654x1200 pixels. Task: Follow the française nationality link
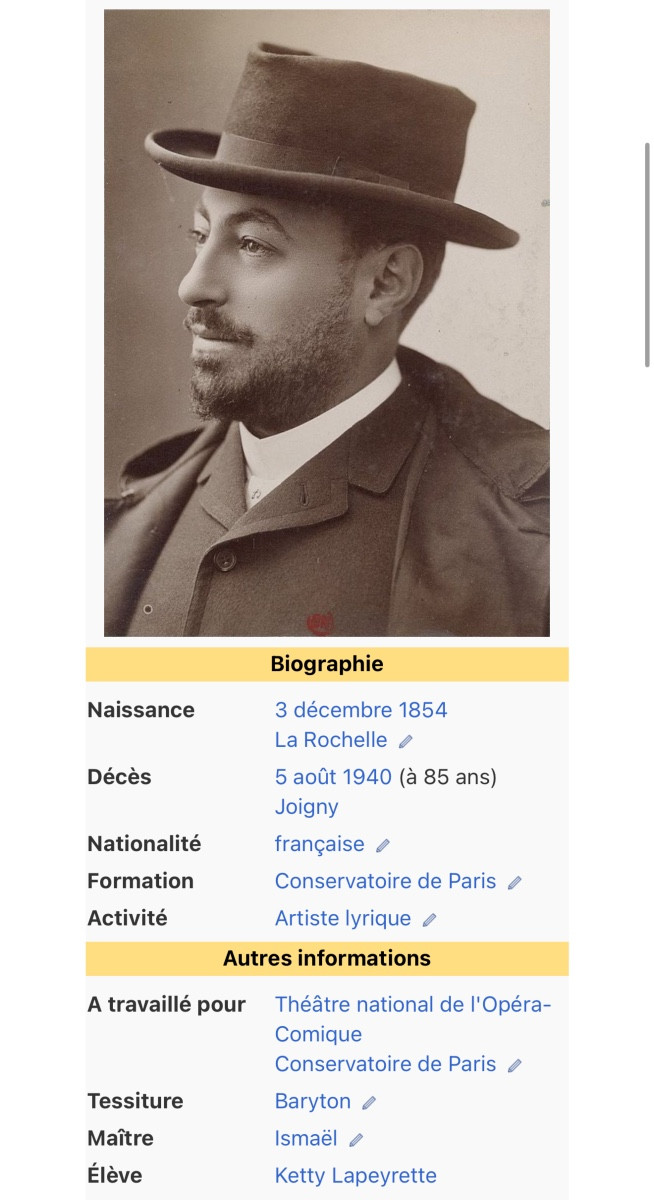(319, 844)
